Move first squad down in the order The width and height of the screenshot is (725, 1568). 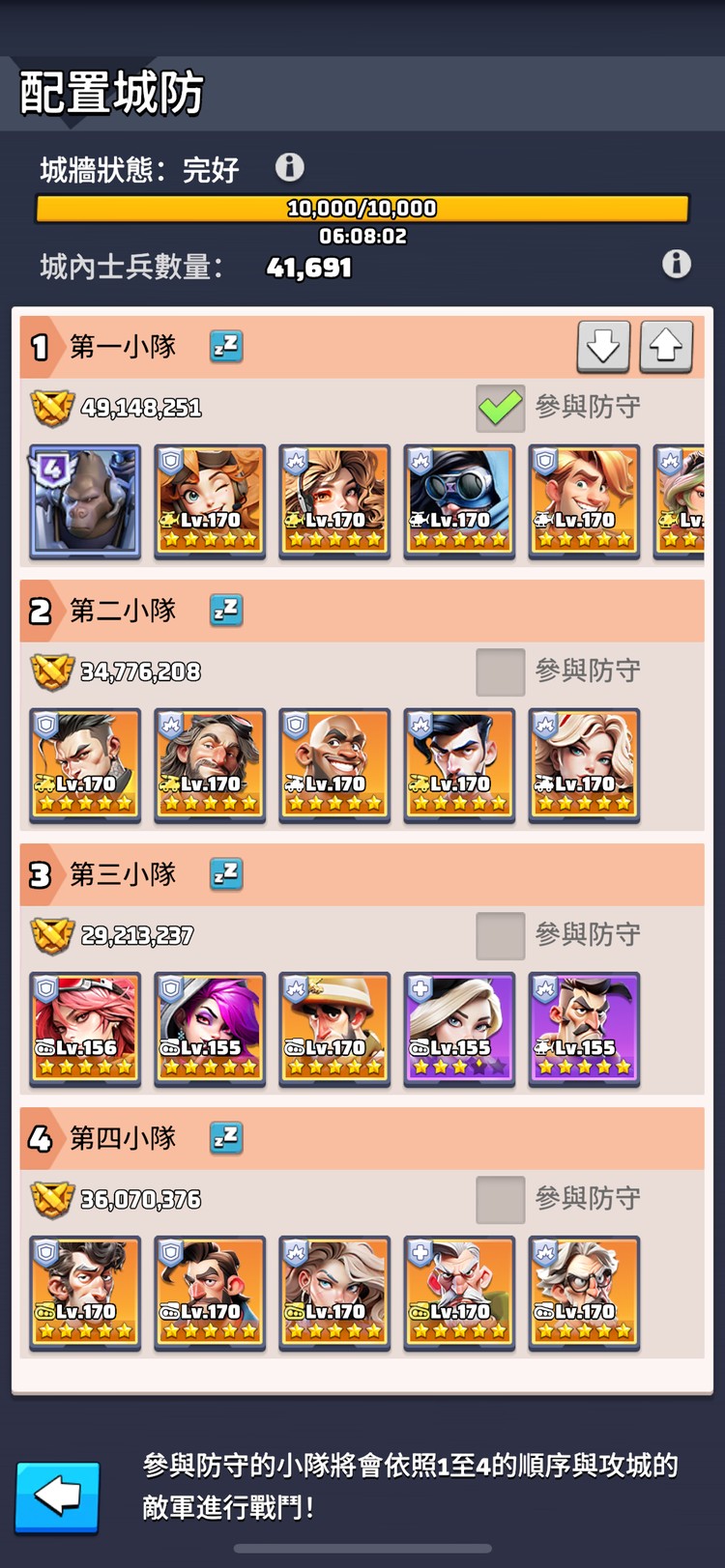click(x=603, y=346)
